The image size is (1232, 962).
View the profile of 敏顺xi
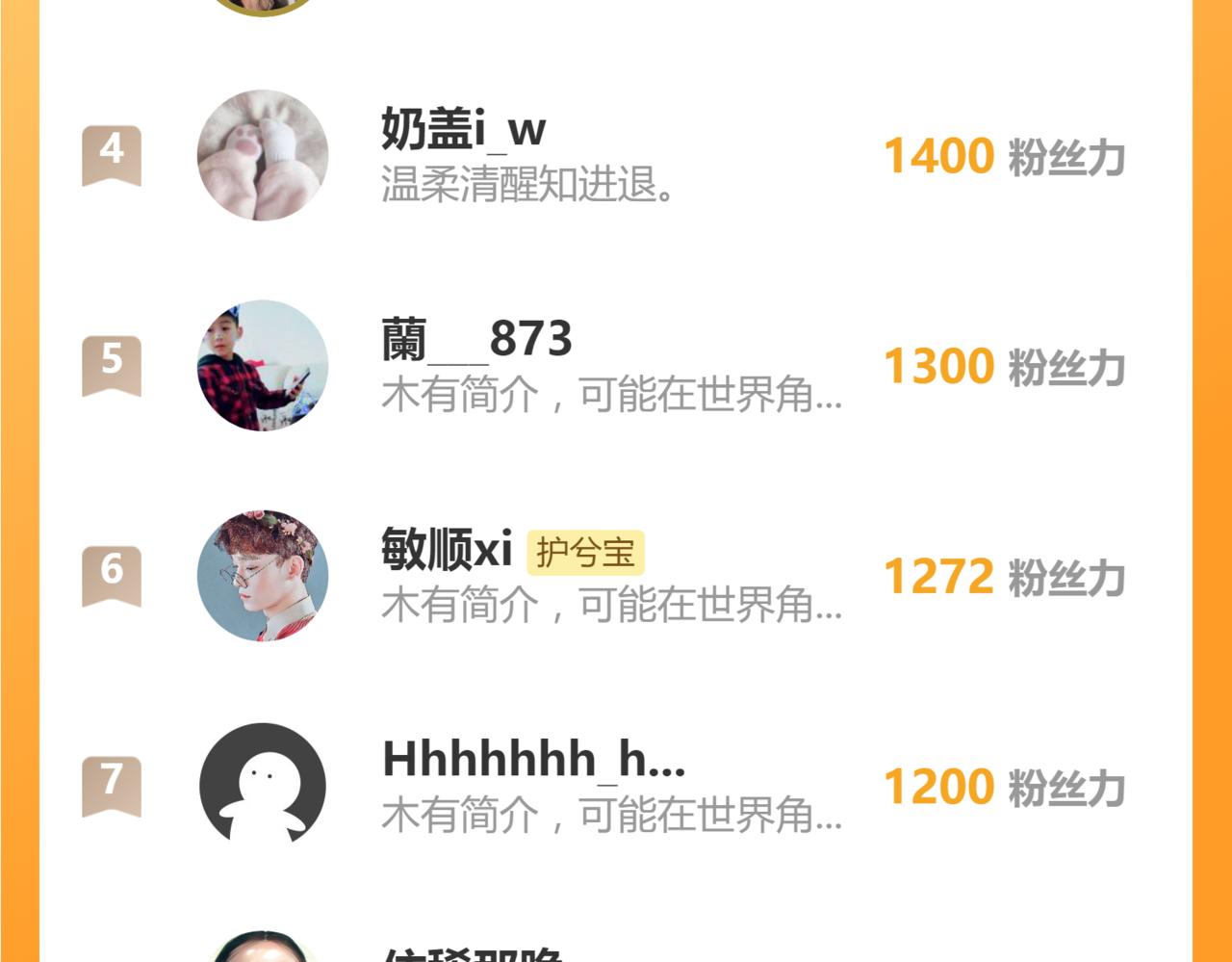pyautogui.click(x=616, y=576)
